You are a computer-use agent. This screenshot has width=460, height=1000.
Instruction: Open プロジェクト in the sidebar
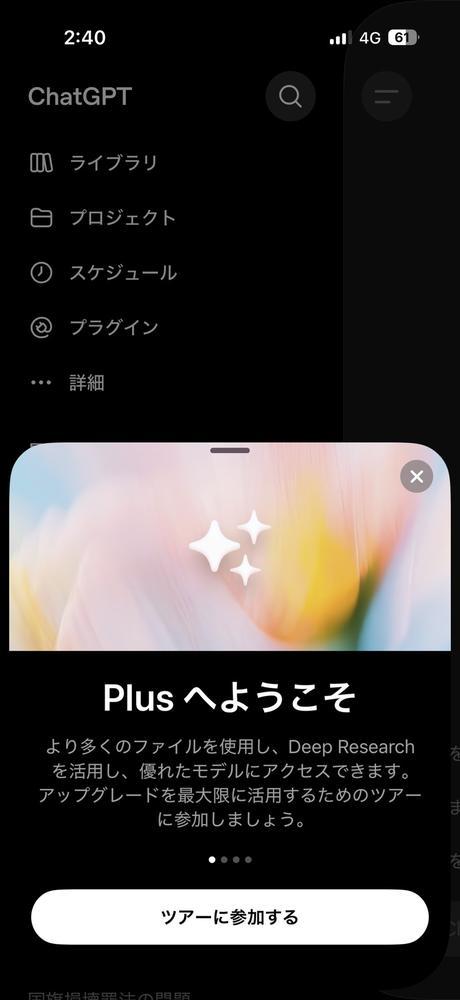point(103,218)
